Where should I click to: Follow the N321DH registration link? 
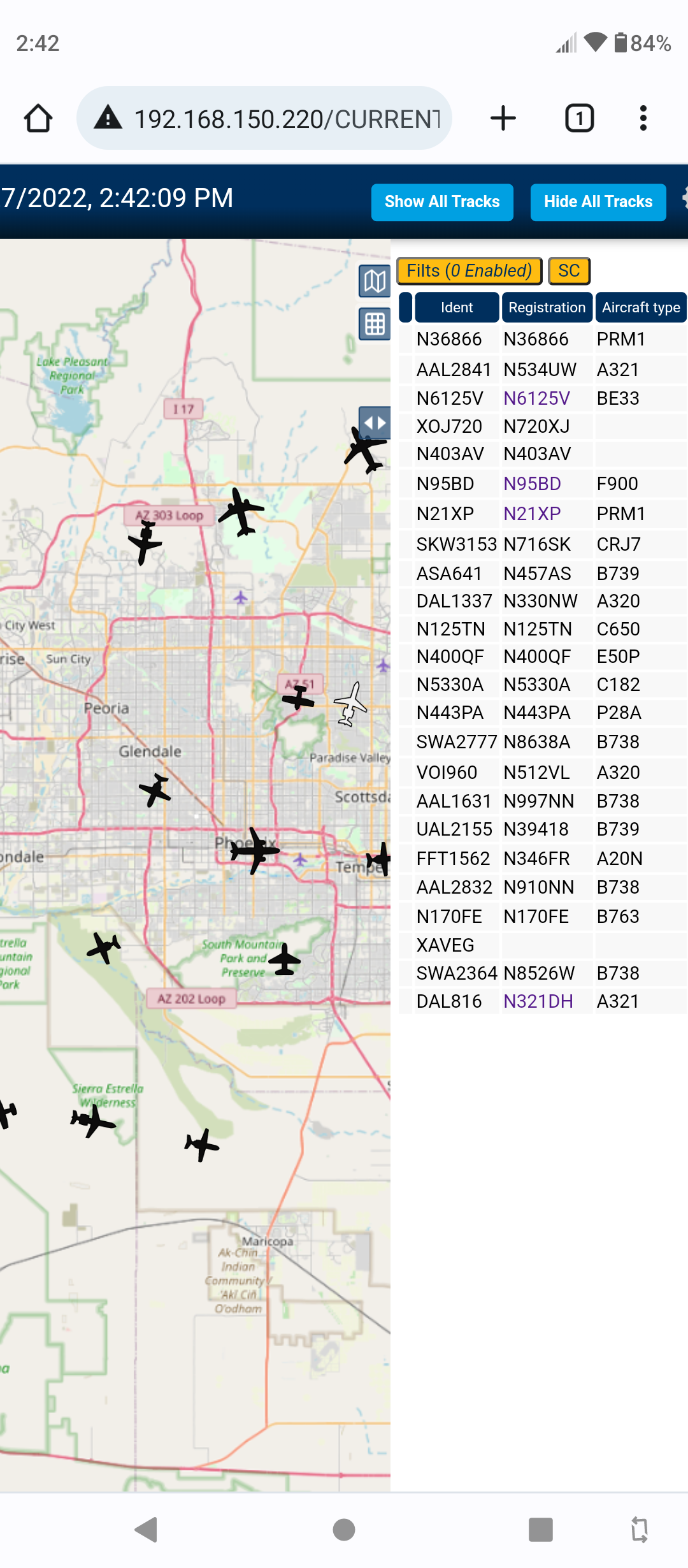coord(538,1001)
